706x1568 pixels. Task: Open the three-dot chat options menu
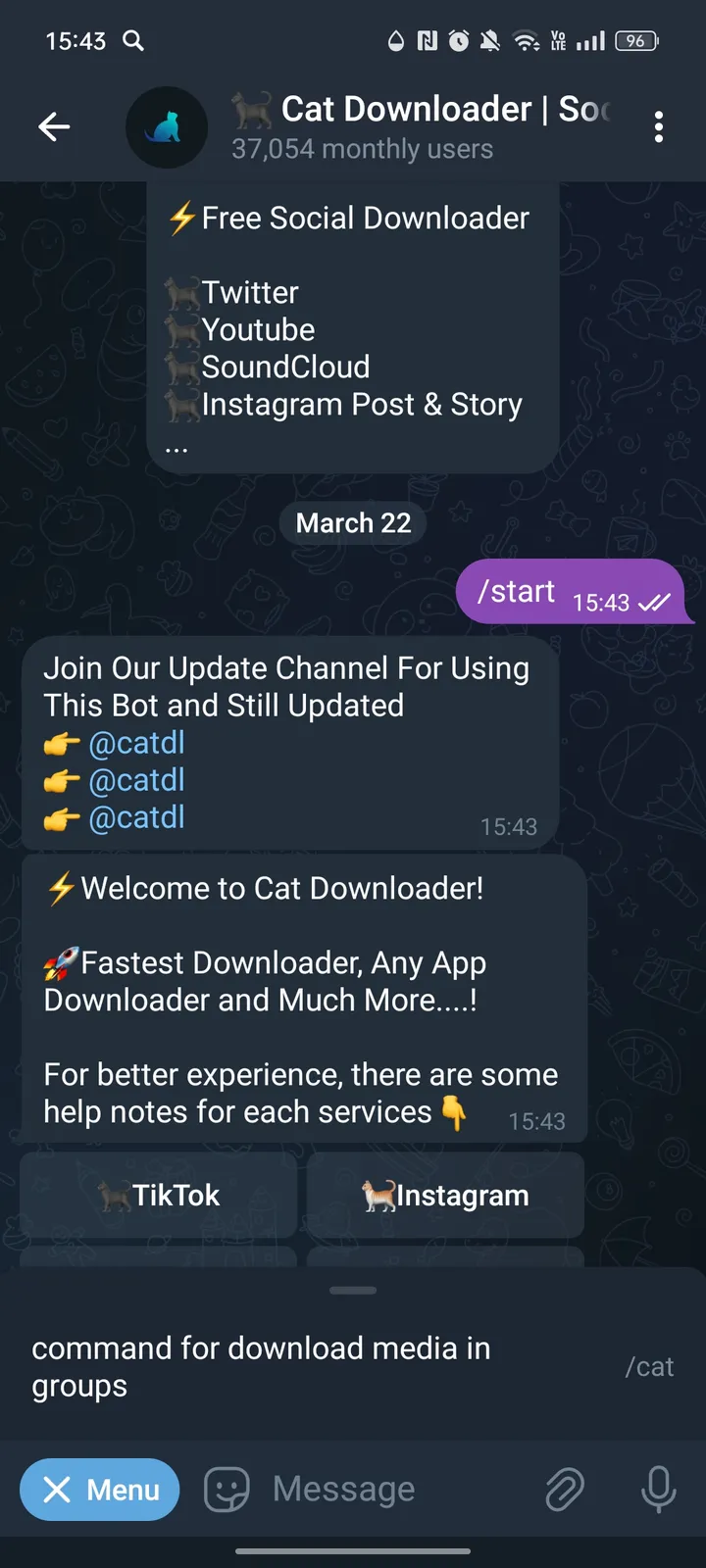coord(659,126)
